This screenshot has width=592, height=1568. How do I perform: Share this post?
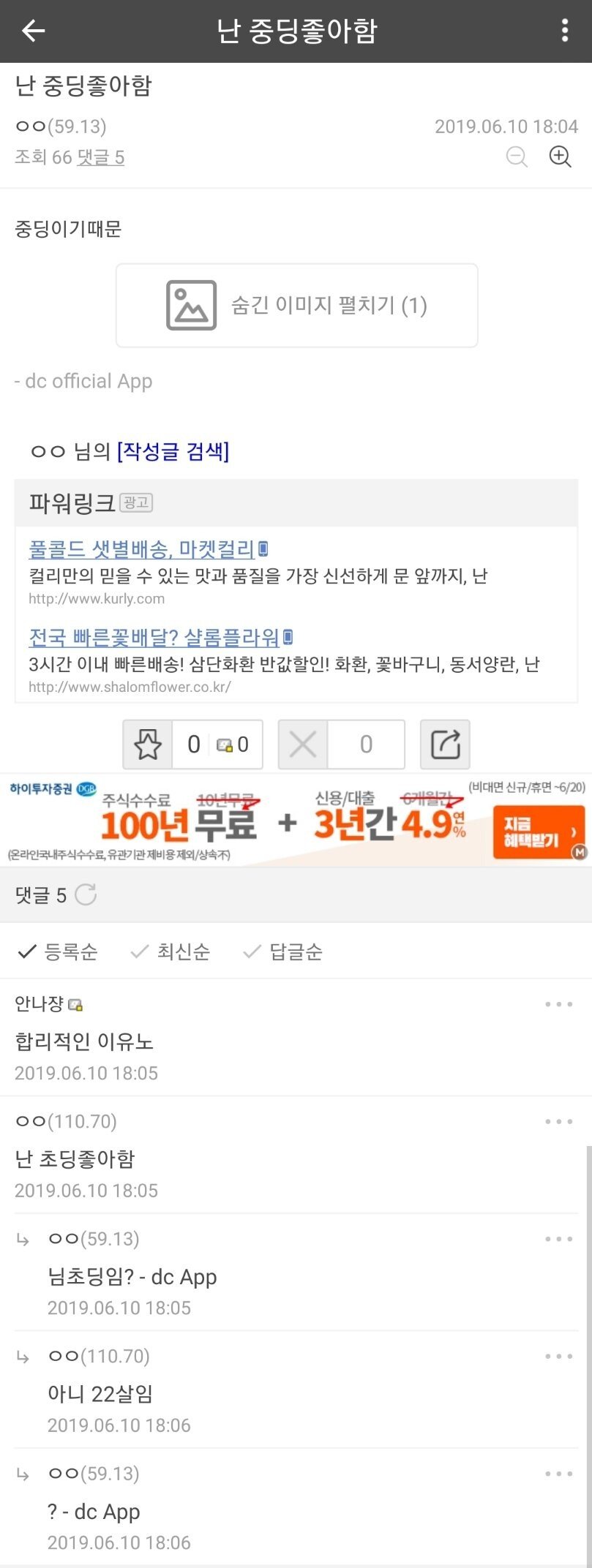445,745
